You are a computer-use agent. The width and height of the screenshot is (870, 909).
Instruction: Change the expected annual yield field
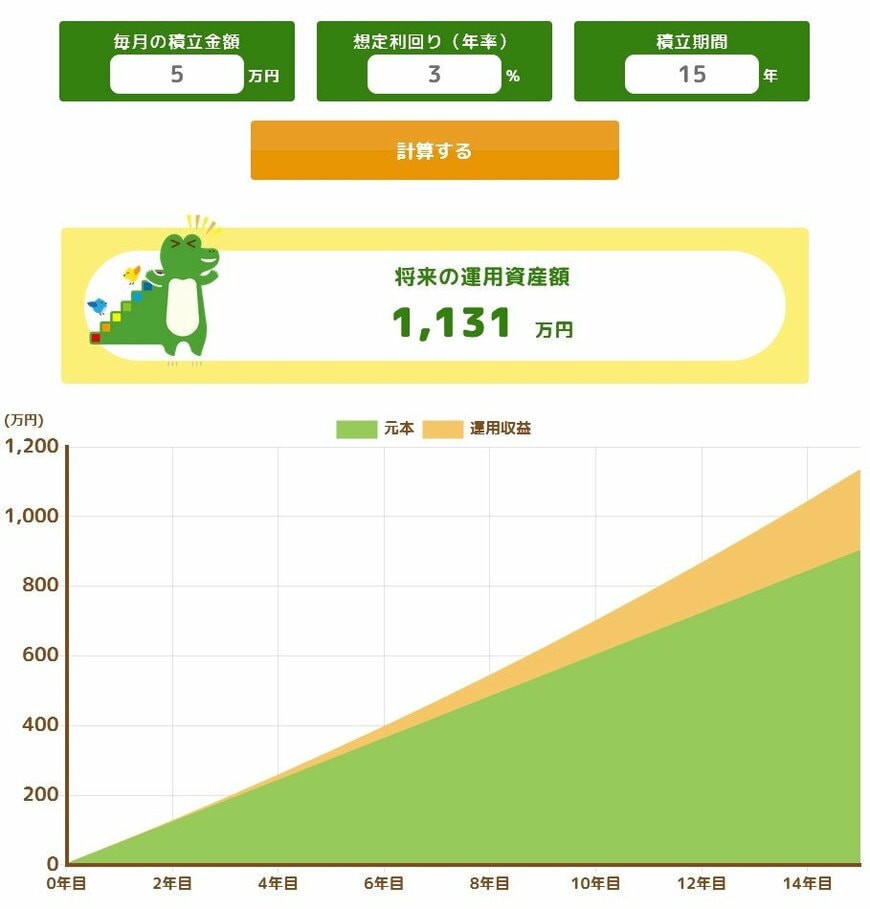pyautogui.click(x=434, y=75)
